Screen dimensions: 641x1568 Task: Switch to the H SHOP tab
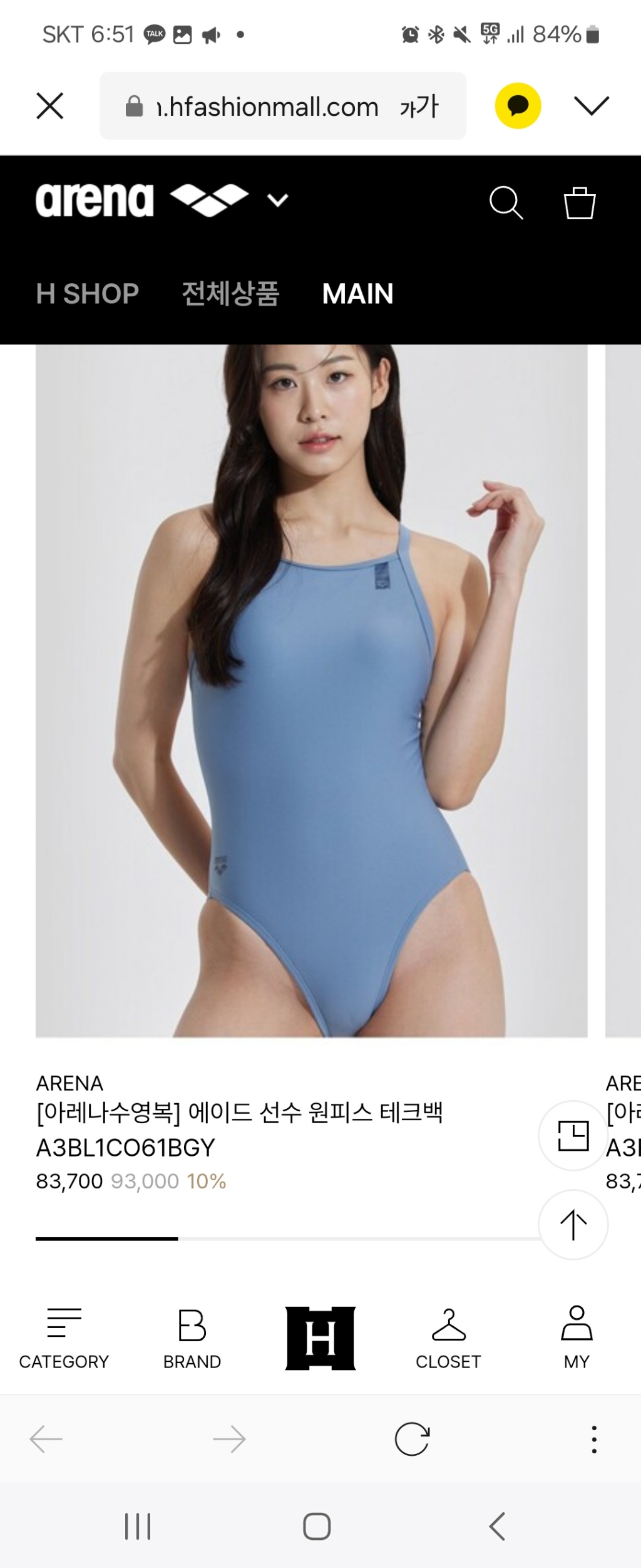[x=87, y=294]
